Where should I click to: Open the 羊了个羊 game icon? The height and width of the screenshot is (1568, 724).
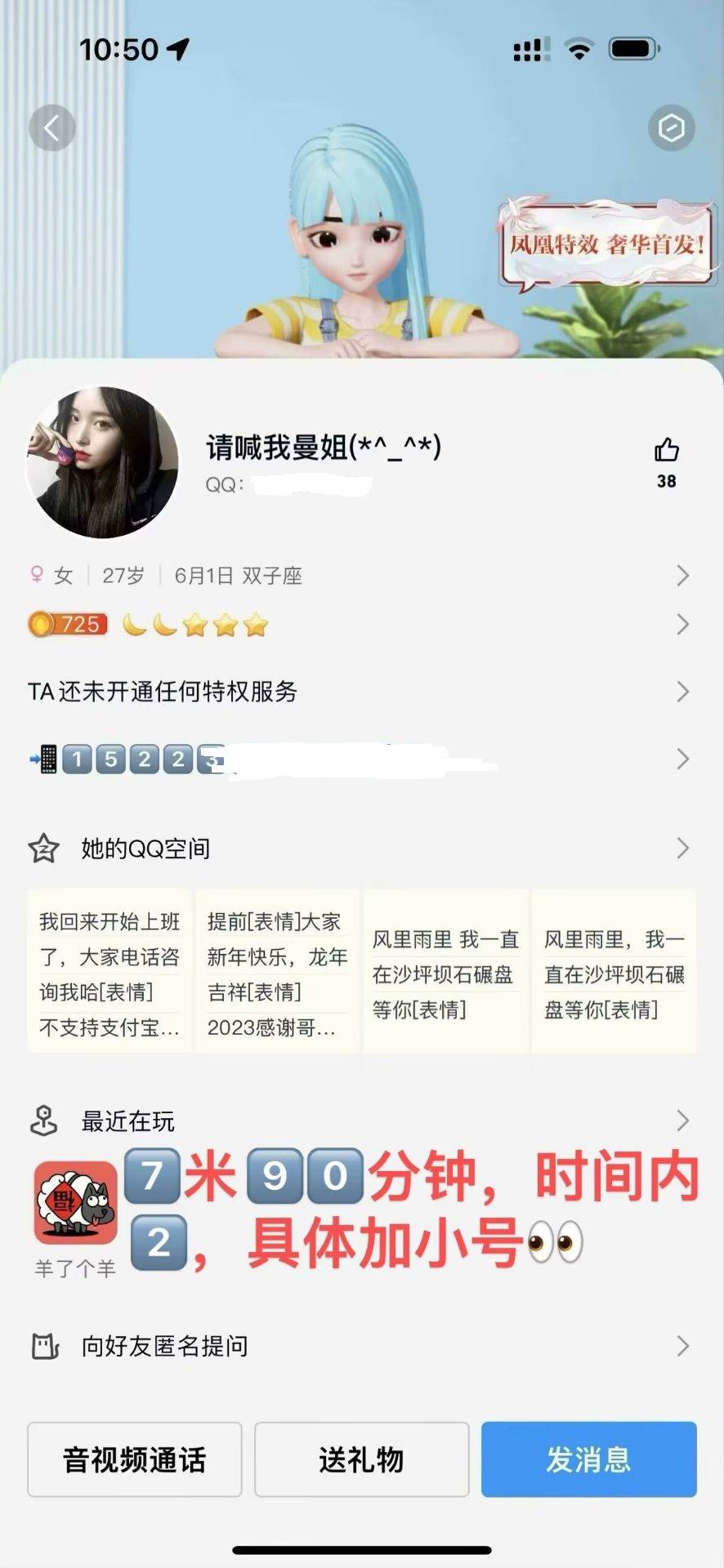[x=75, y=1203]
